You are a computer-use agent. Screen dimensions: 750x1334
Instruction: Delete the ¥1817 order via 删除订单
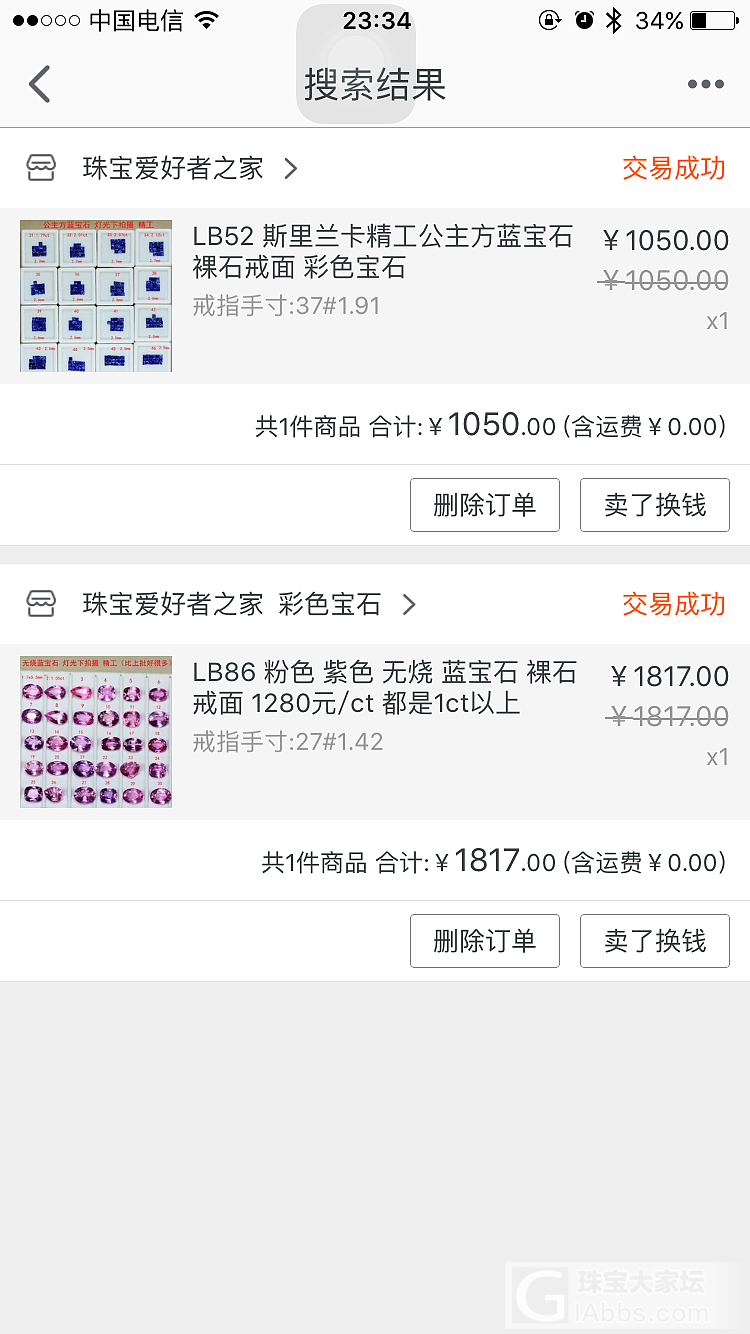[484, 941]
